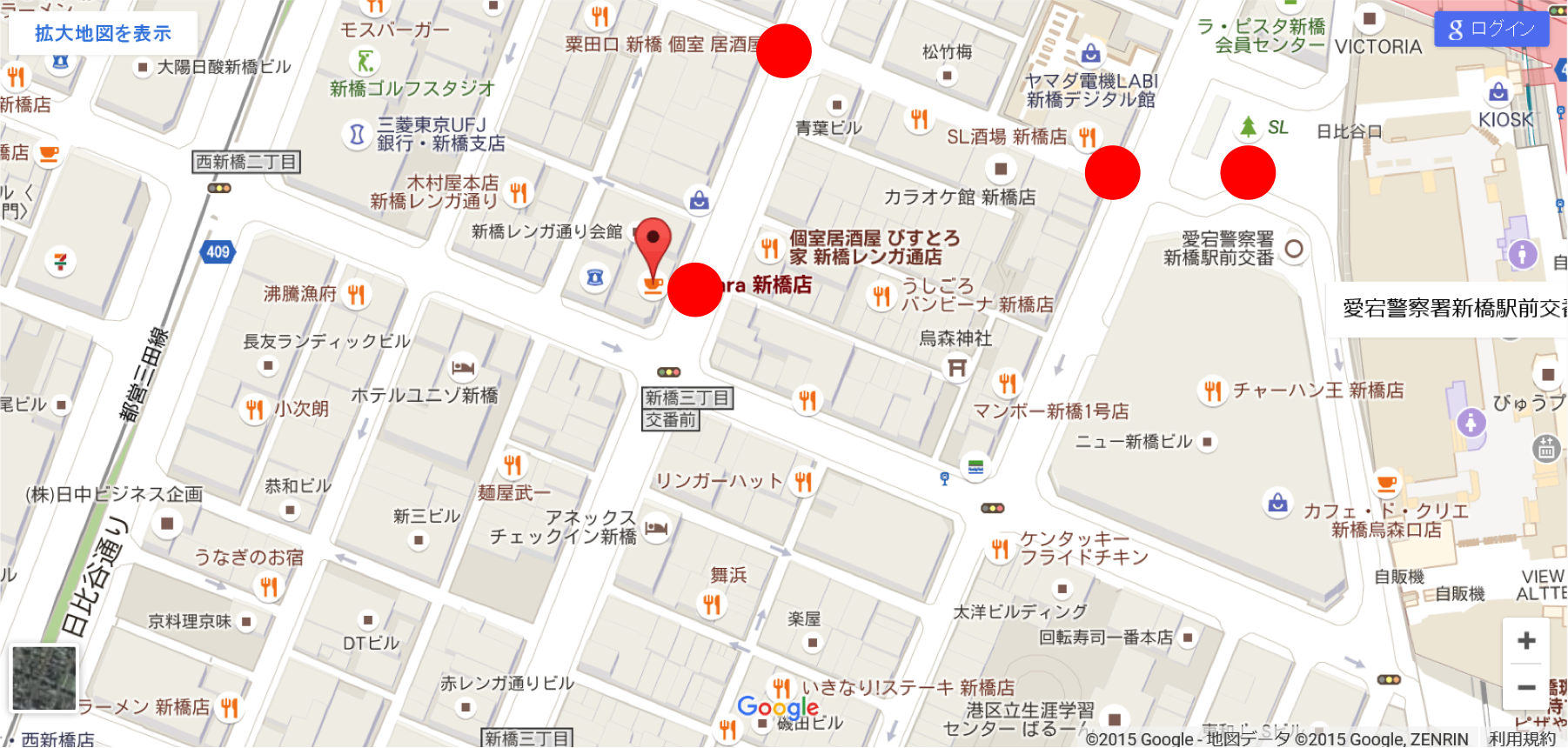The image size is (1568, 748).
Task: Zoom out on the map
Action: click(1526, 687)
